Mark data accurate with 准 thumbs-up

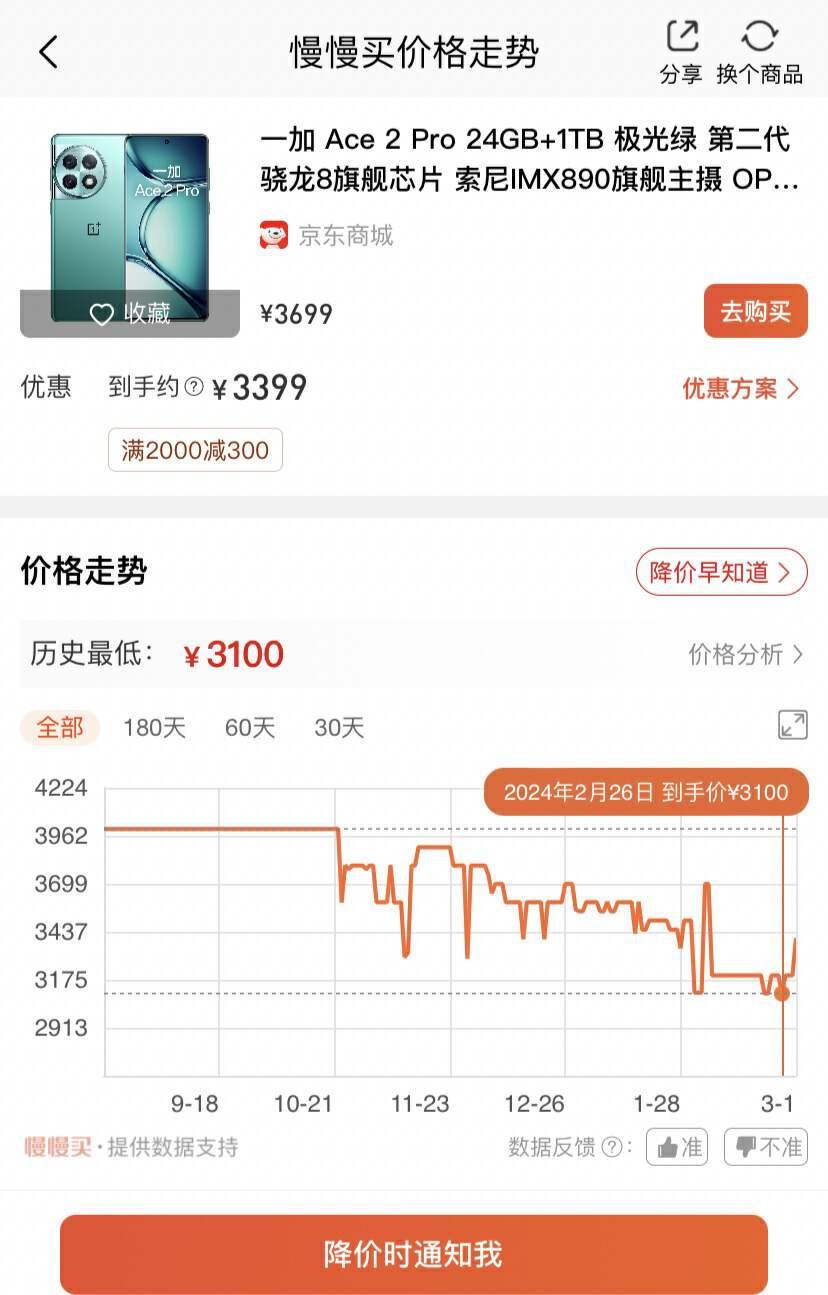[x=677, y=1147]
